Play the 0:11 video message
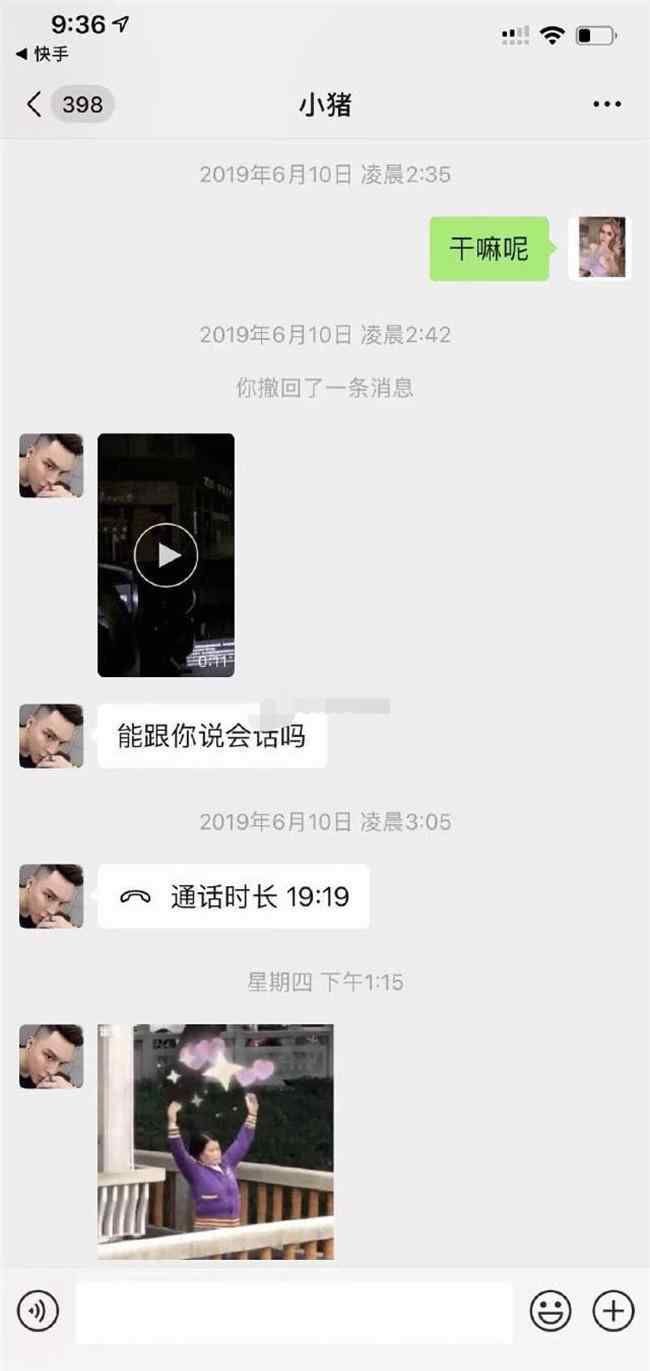Screen dimensions: 650x1371 coord(166,555)
